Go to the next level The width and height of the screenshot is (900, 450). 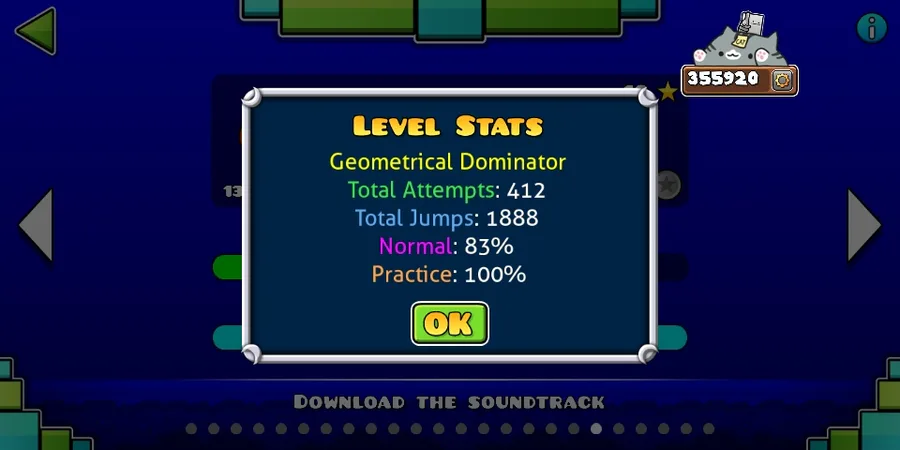click(x=863, y=225)
